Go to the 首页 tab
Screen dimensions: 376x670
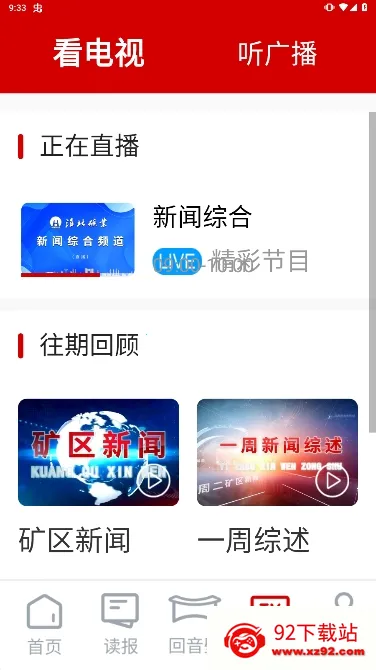click(44, 624)
